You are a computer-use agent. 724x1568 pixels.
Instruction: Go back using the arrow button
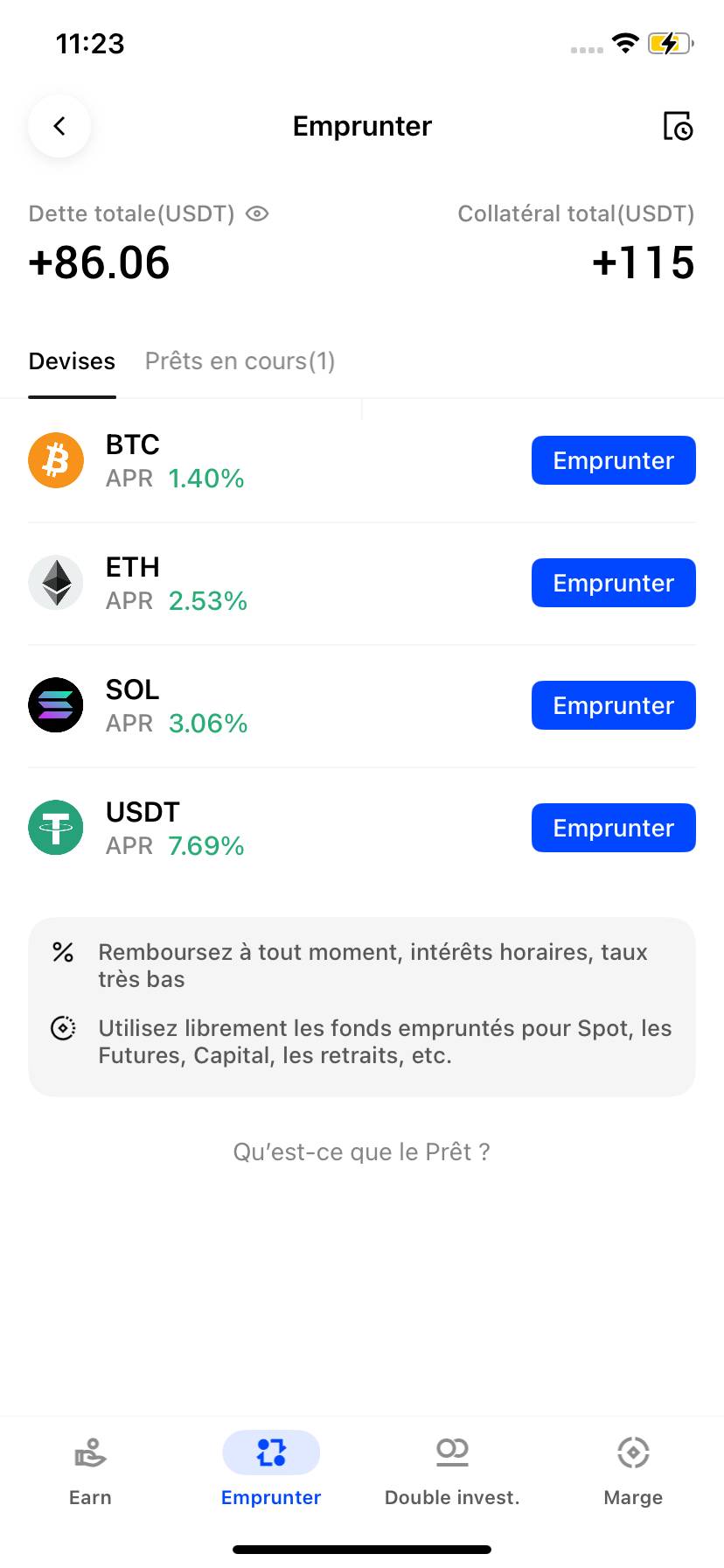(x=59, y=126)
